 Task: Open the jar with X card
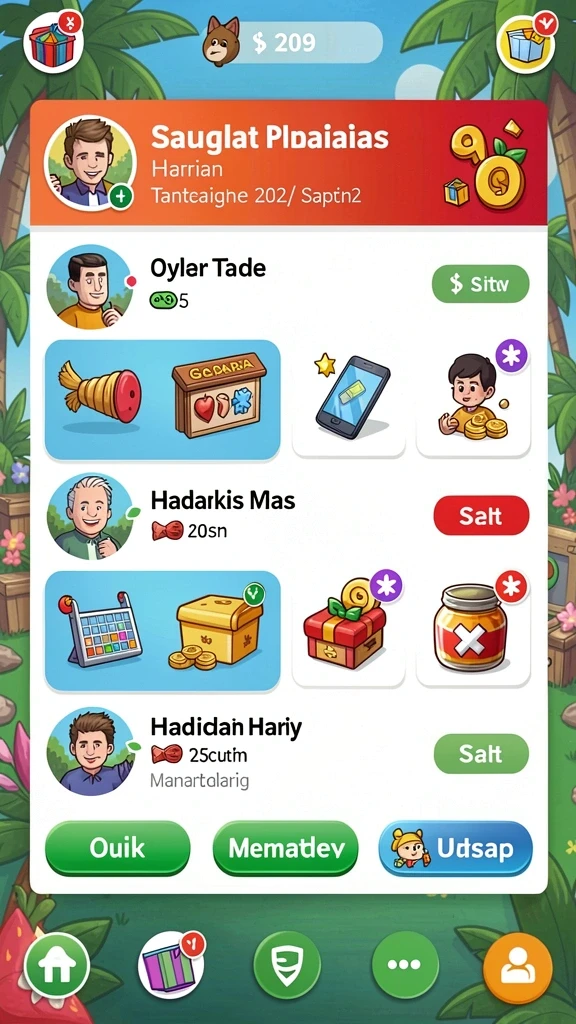tap(473, 629)
